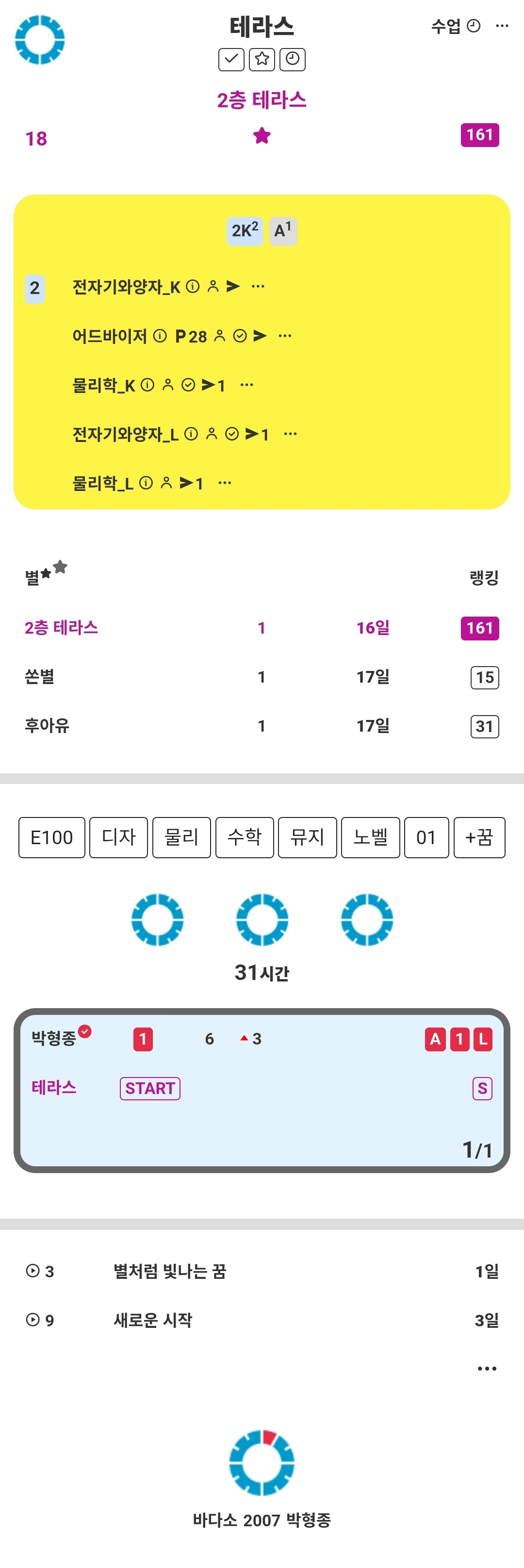Open the three-dot menu below 새로운 시작
The width and height of the screenshot is (524, 1568).
coord(487,1368)
